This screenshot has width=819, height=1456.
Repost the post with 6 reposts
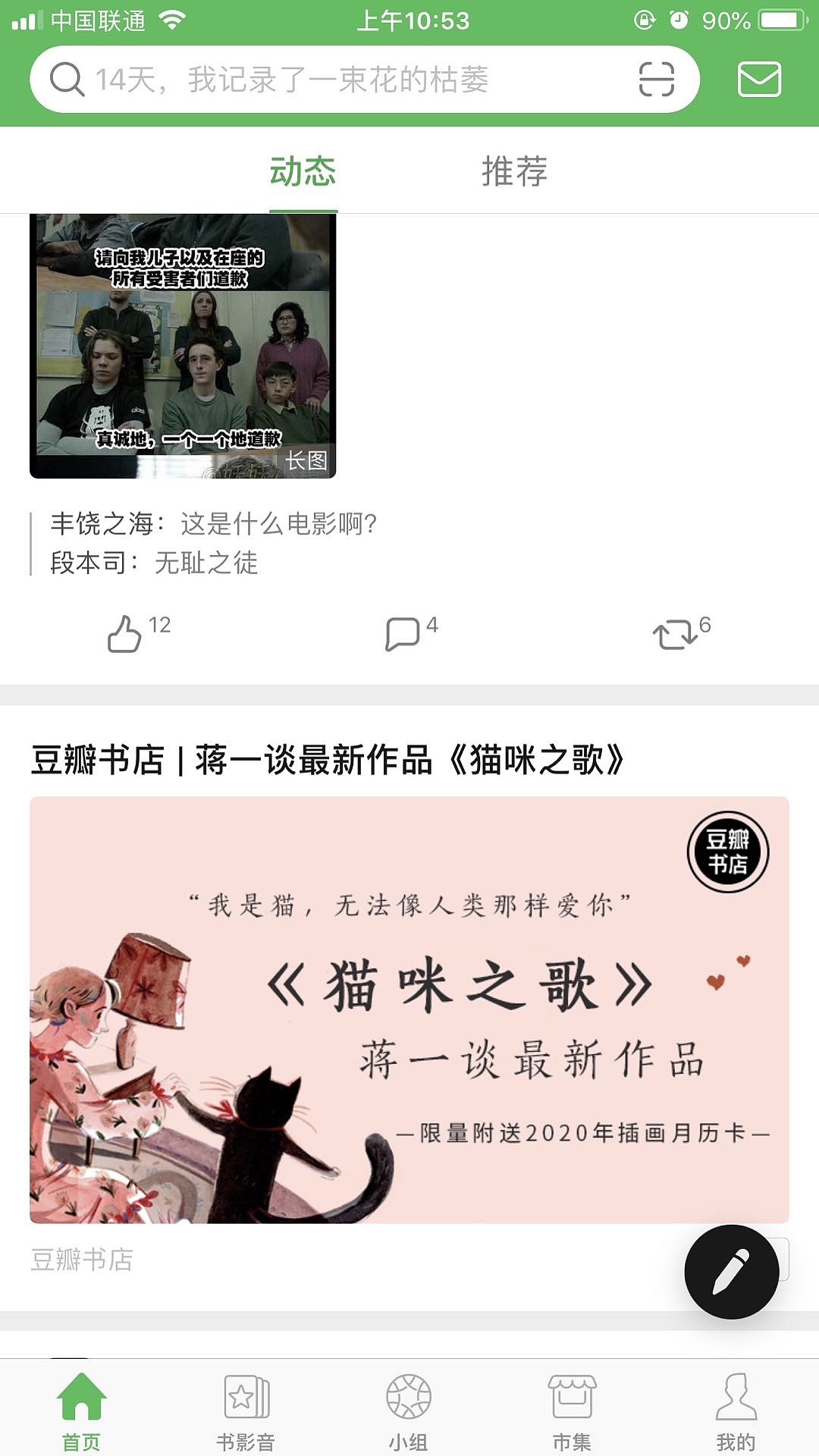click(674, 633)
